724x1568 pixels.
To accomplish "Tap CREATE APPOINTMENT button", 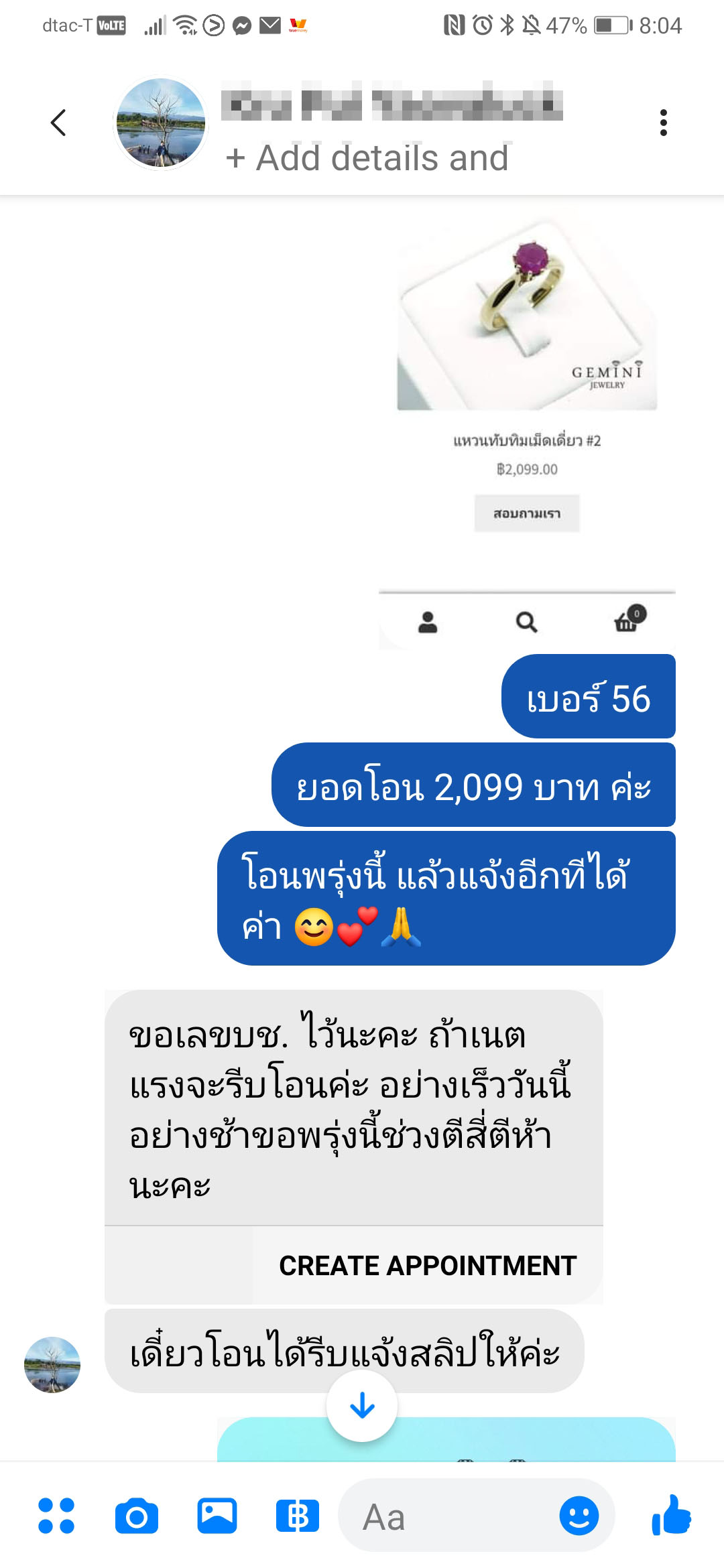I will click(428, 1266).
